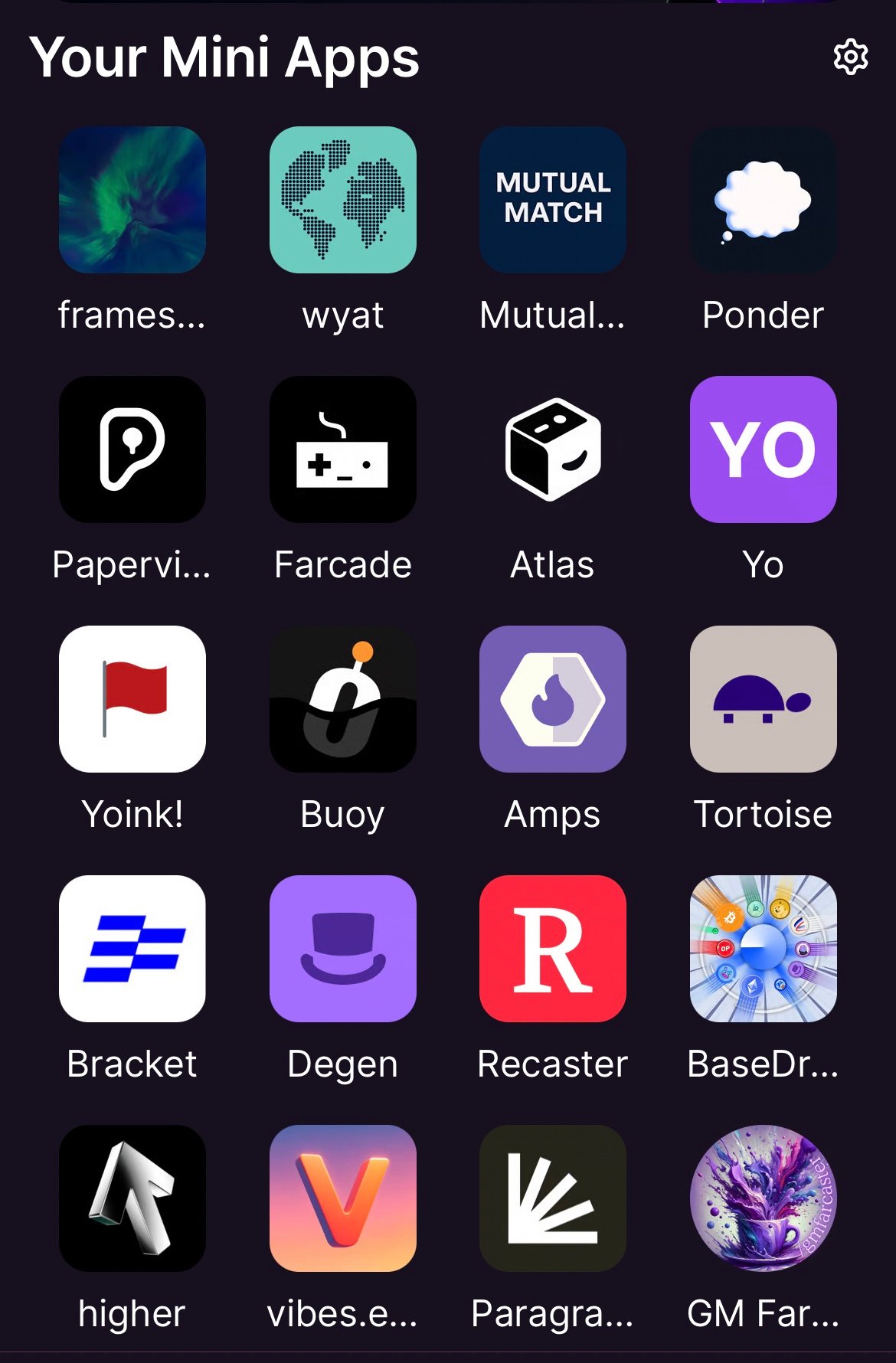
Task: Open Yoink! with the red flag
Action: pos(132,699)
